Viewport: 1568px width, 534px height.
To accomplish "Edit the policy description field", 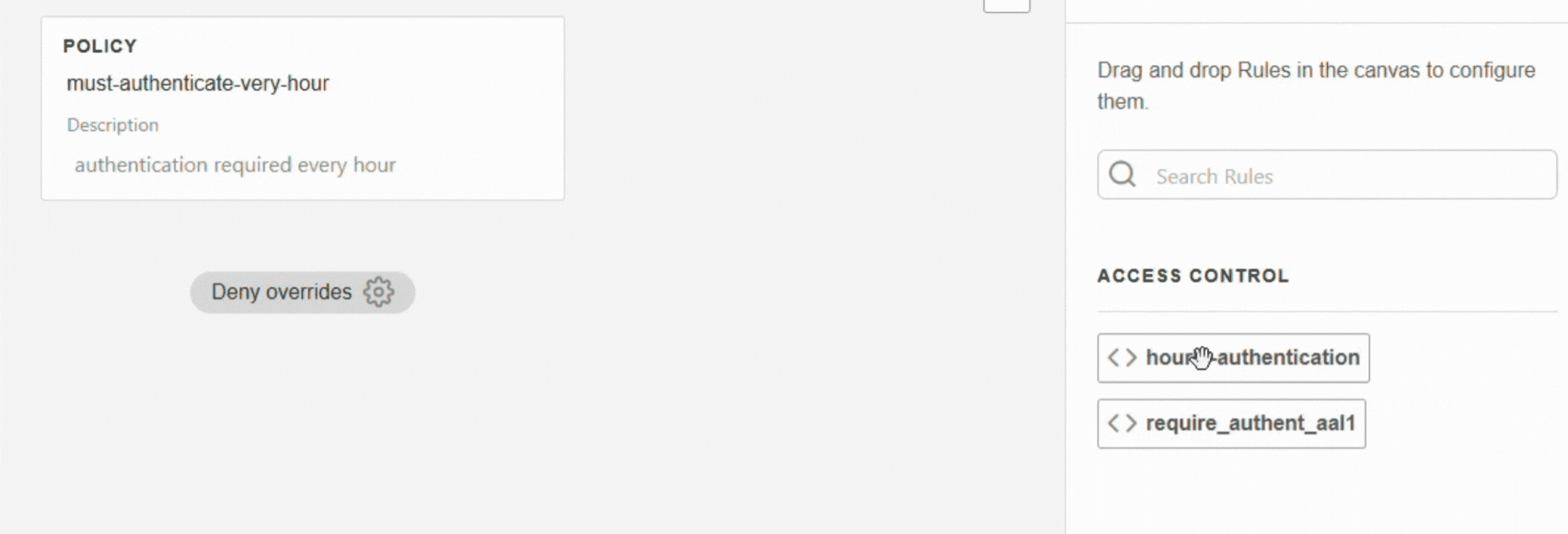I will tap(236, 165).
